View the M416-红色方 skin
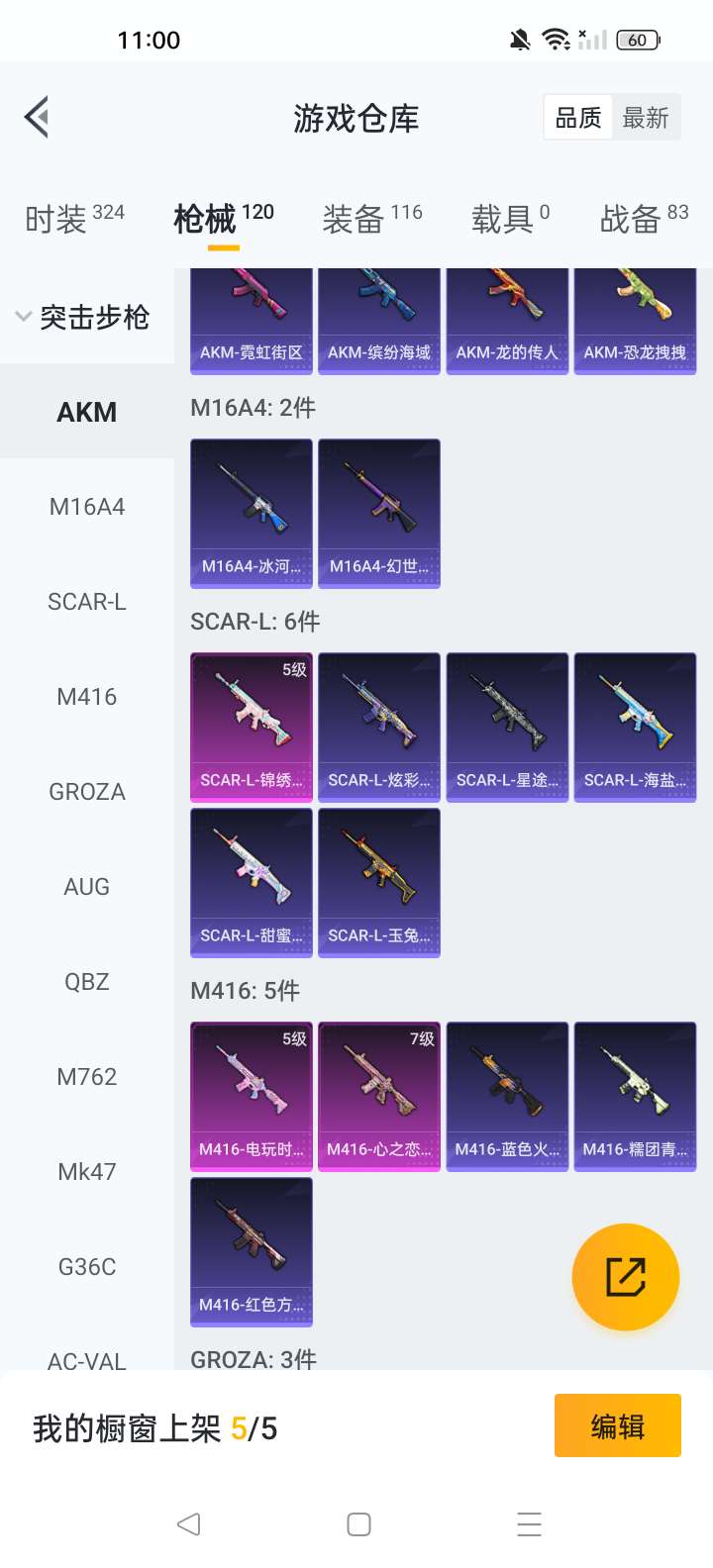The height and width of the screenshot is (1568, 713). [x=252, y=1251]
